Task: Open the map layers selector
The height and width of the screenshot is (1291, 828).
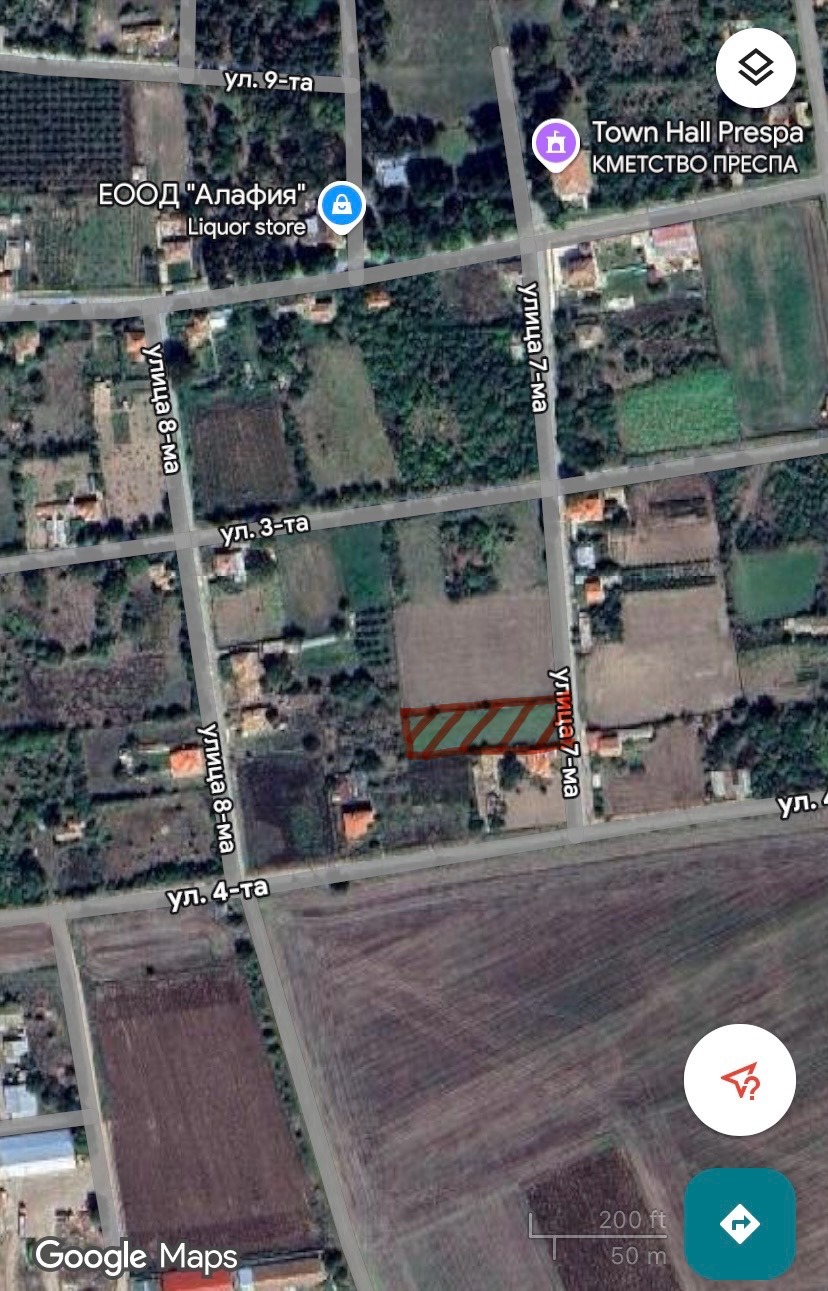Action: (x=756, y=68)
